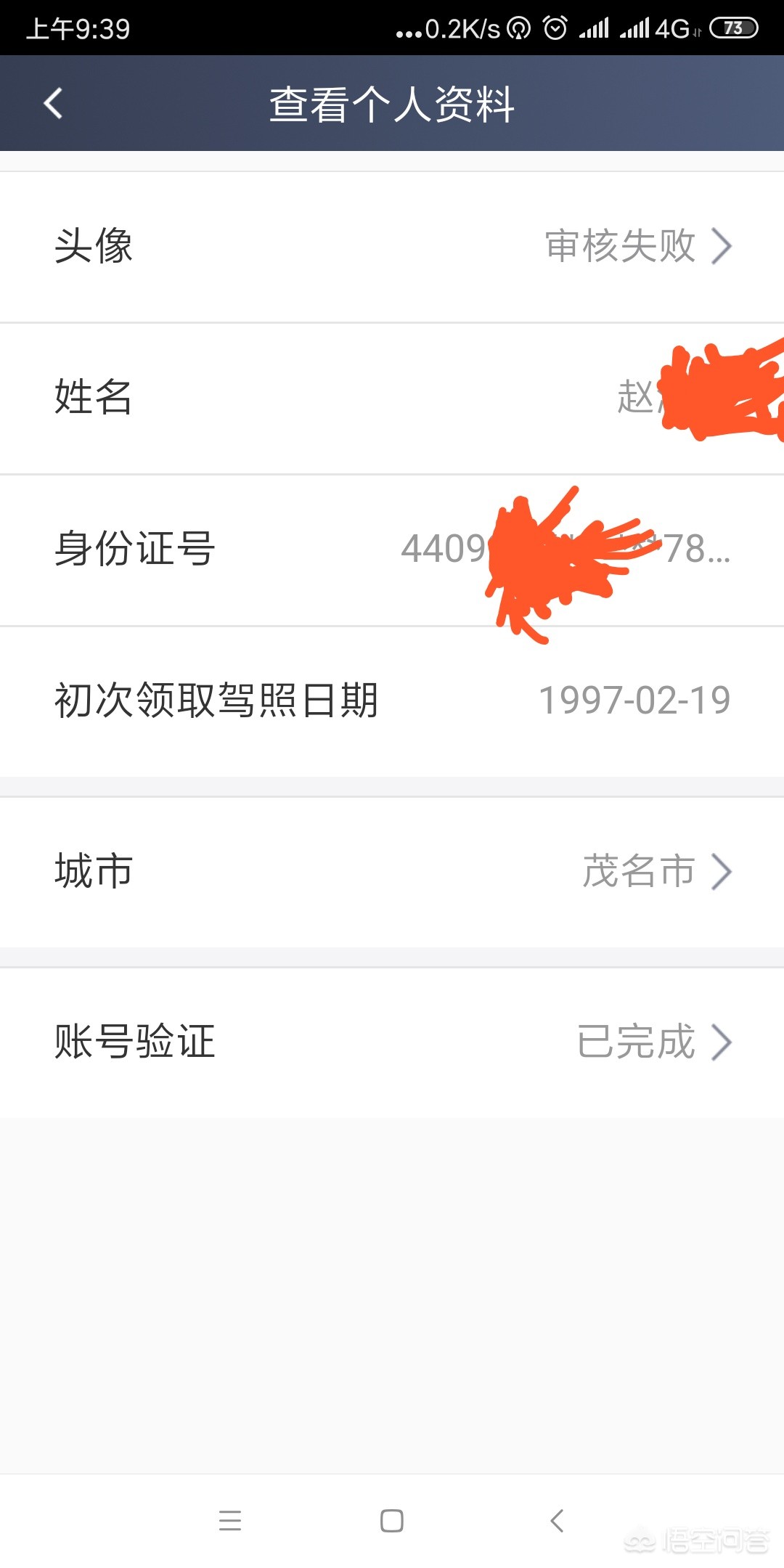
Task: Tap the system home button
Action: 391,1520
